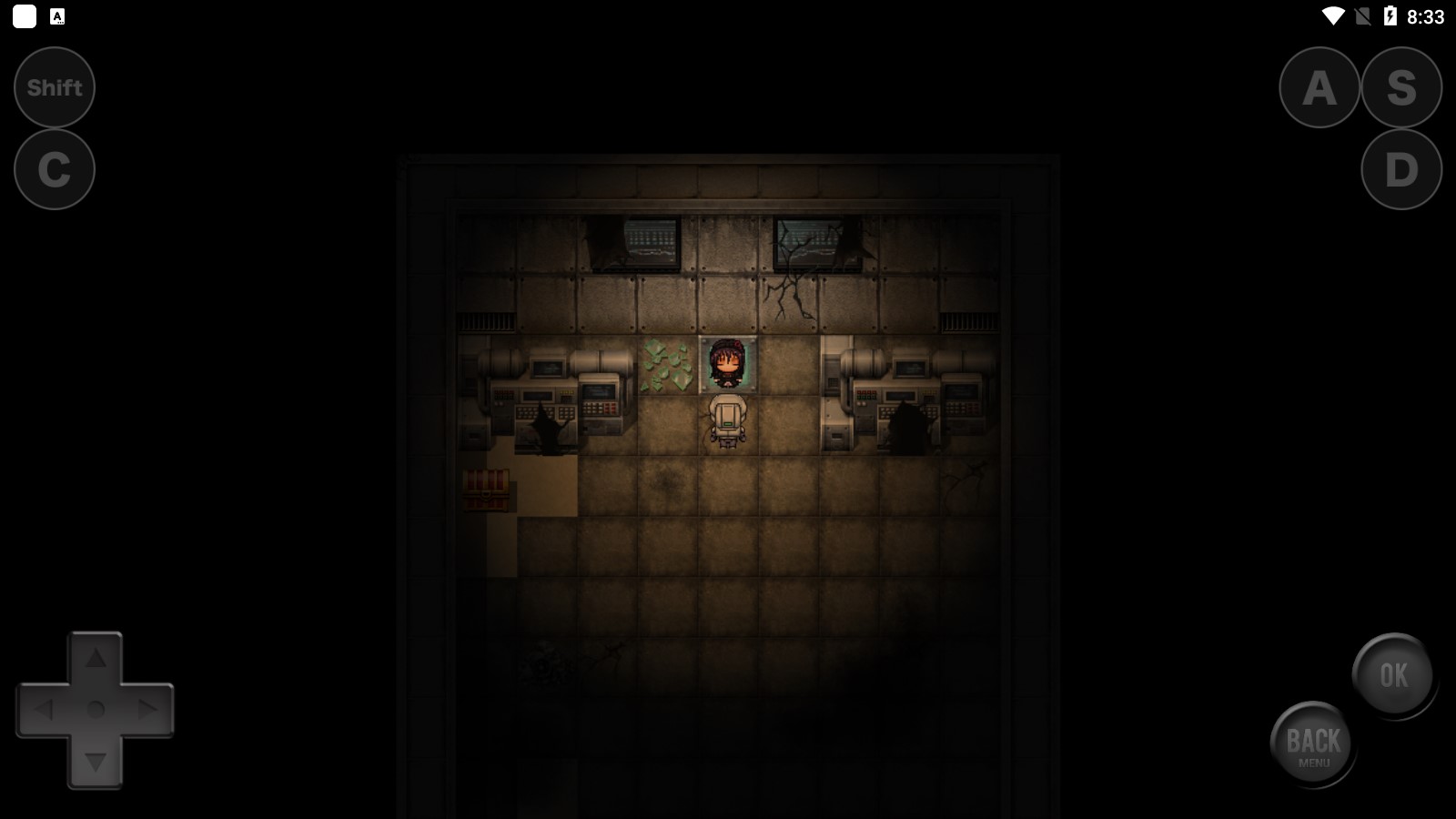Screen dimensions: 1456x819
Task: Confirm with the OK button
Action: coord(1393,674)
